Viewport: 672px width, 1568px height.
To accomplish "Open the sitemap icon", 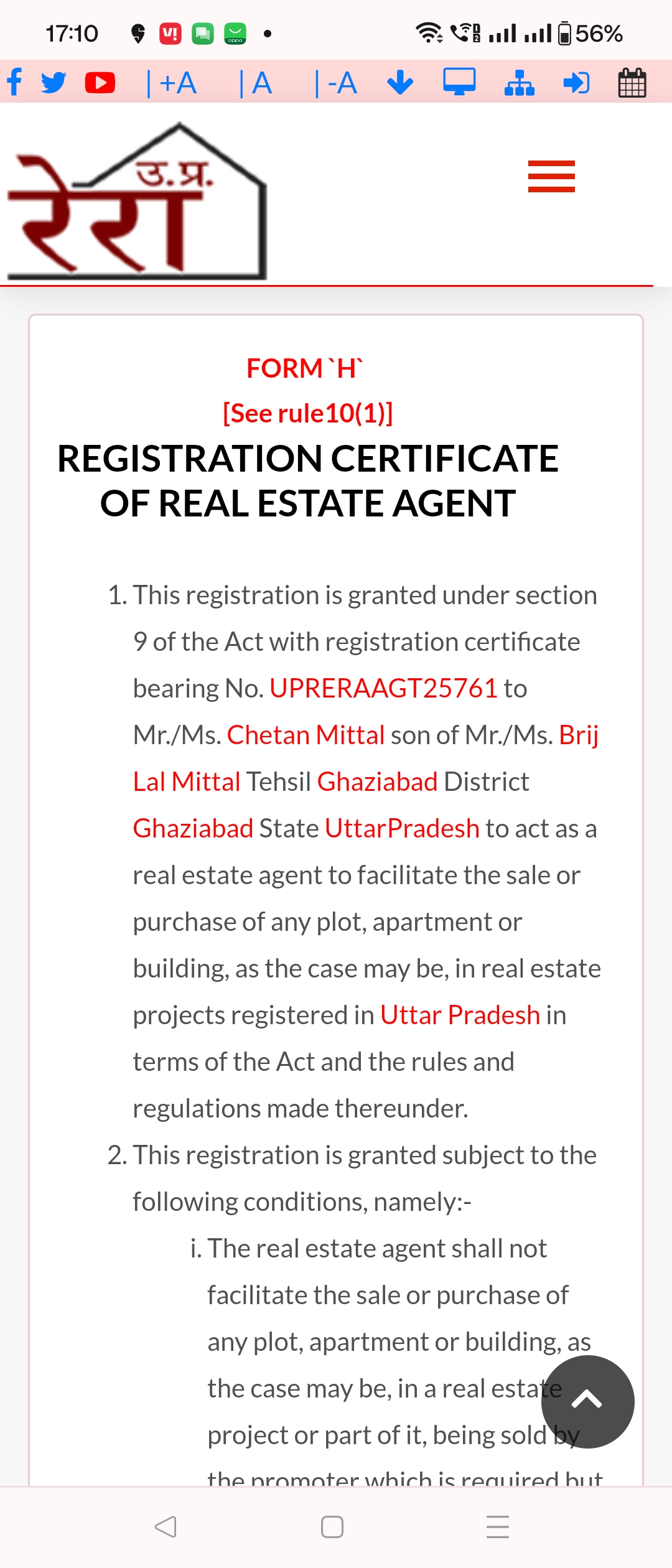I will pos(520,82).
